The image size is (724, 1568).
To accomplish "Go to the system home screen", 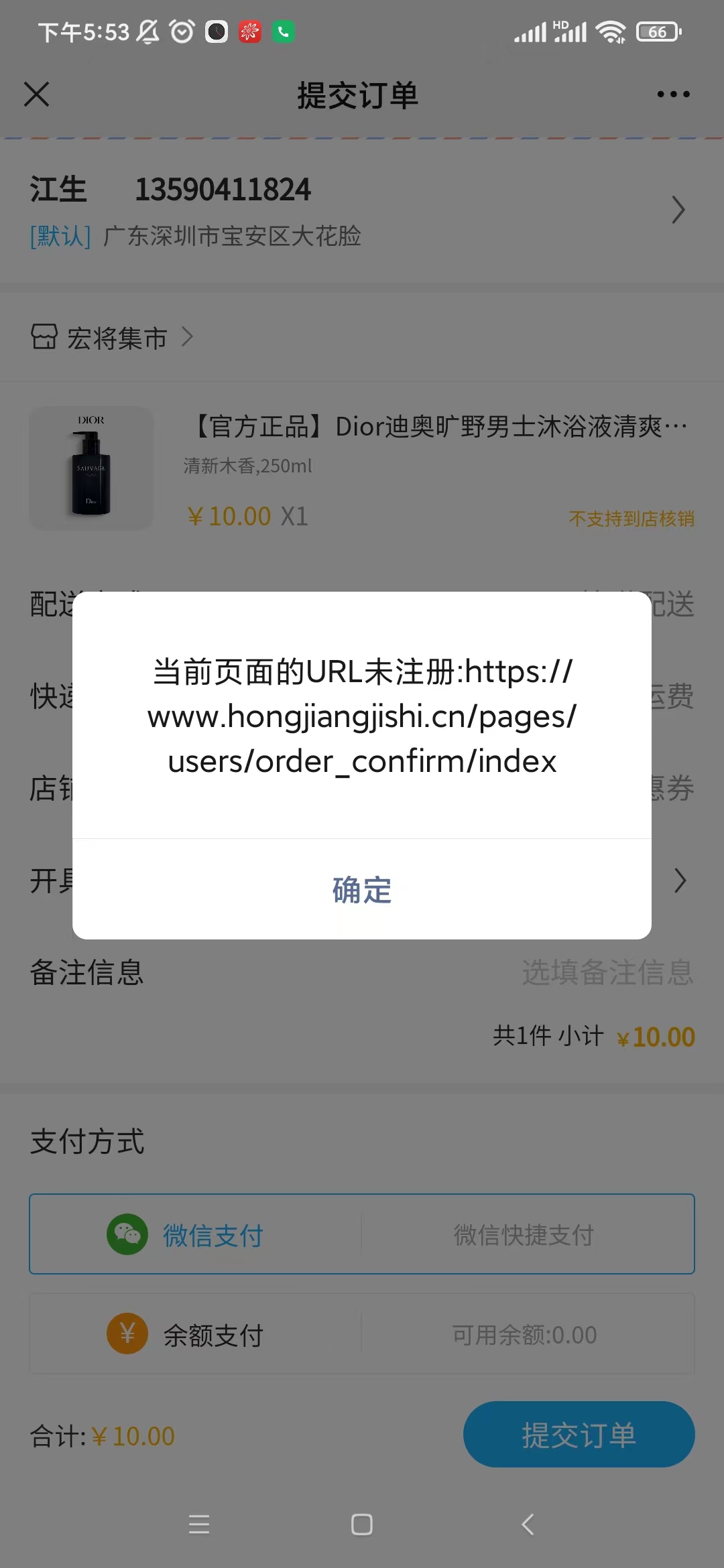I will click(362, 1524).
